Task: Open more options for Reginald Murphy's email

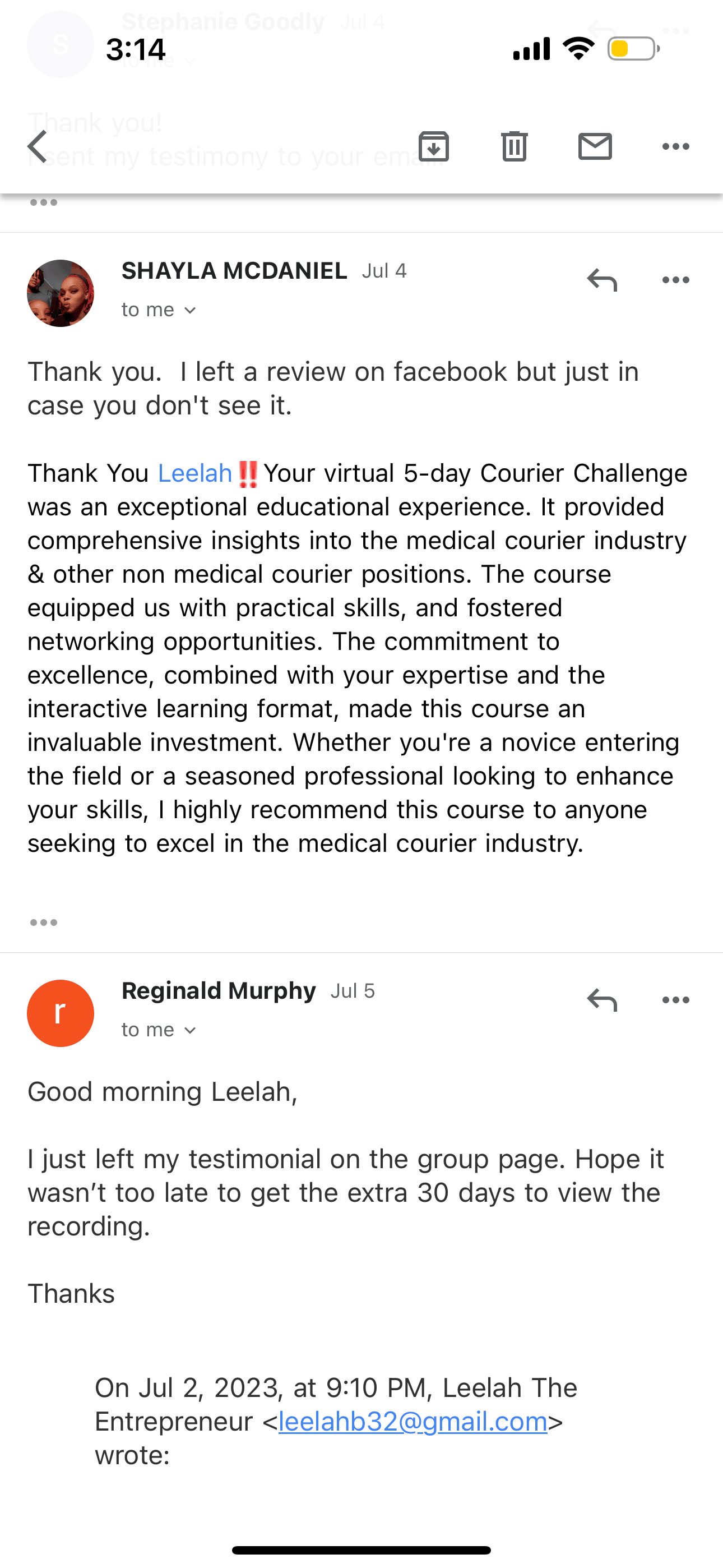Action: pyautogui.click(x=675, y=1000)
